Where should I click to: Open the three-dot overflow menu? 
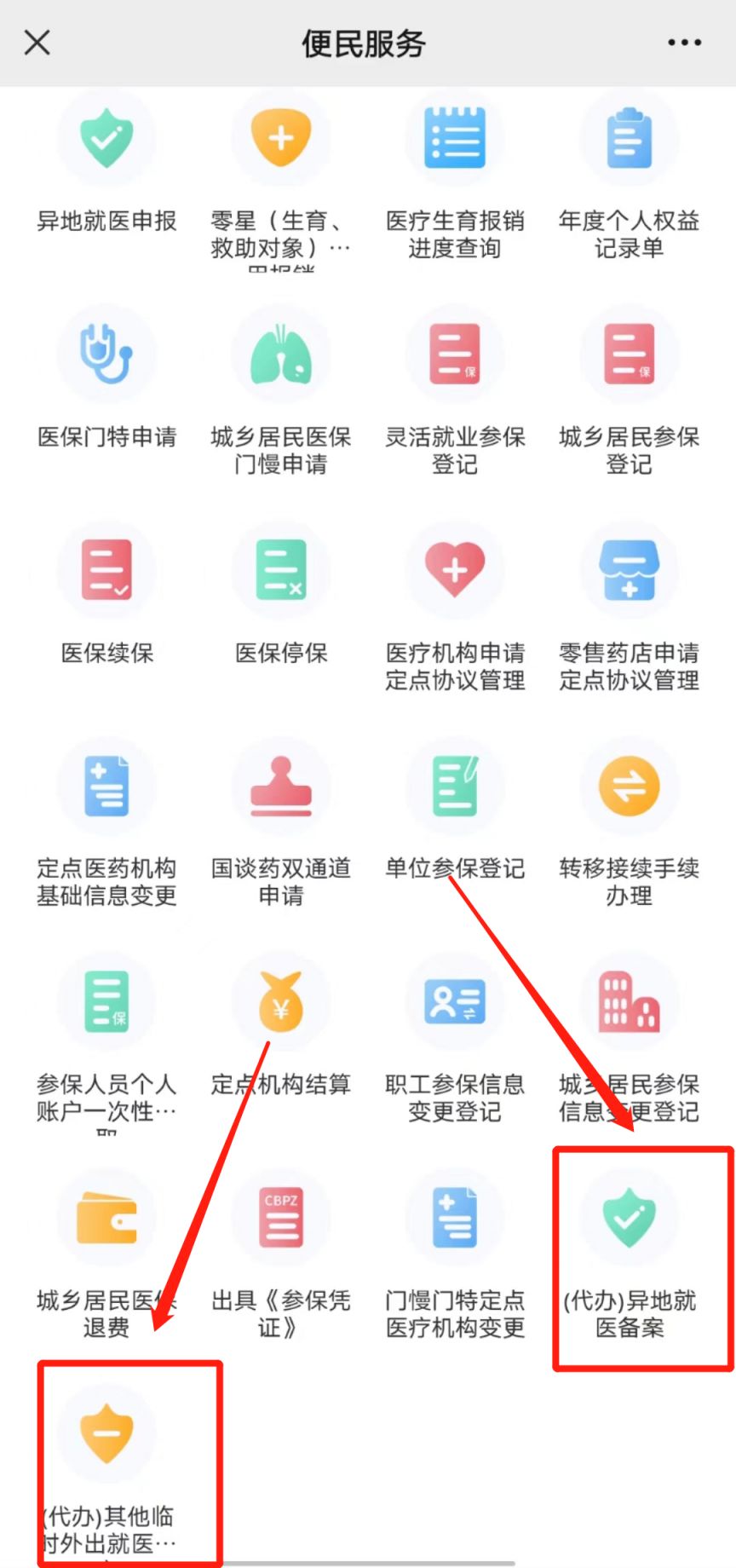(684, 43)
